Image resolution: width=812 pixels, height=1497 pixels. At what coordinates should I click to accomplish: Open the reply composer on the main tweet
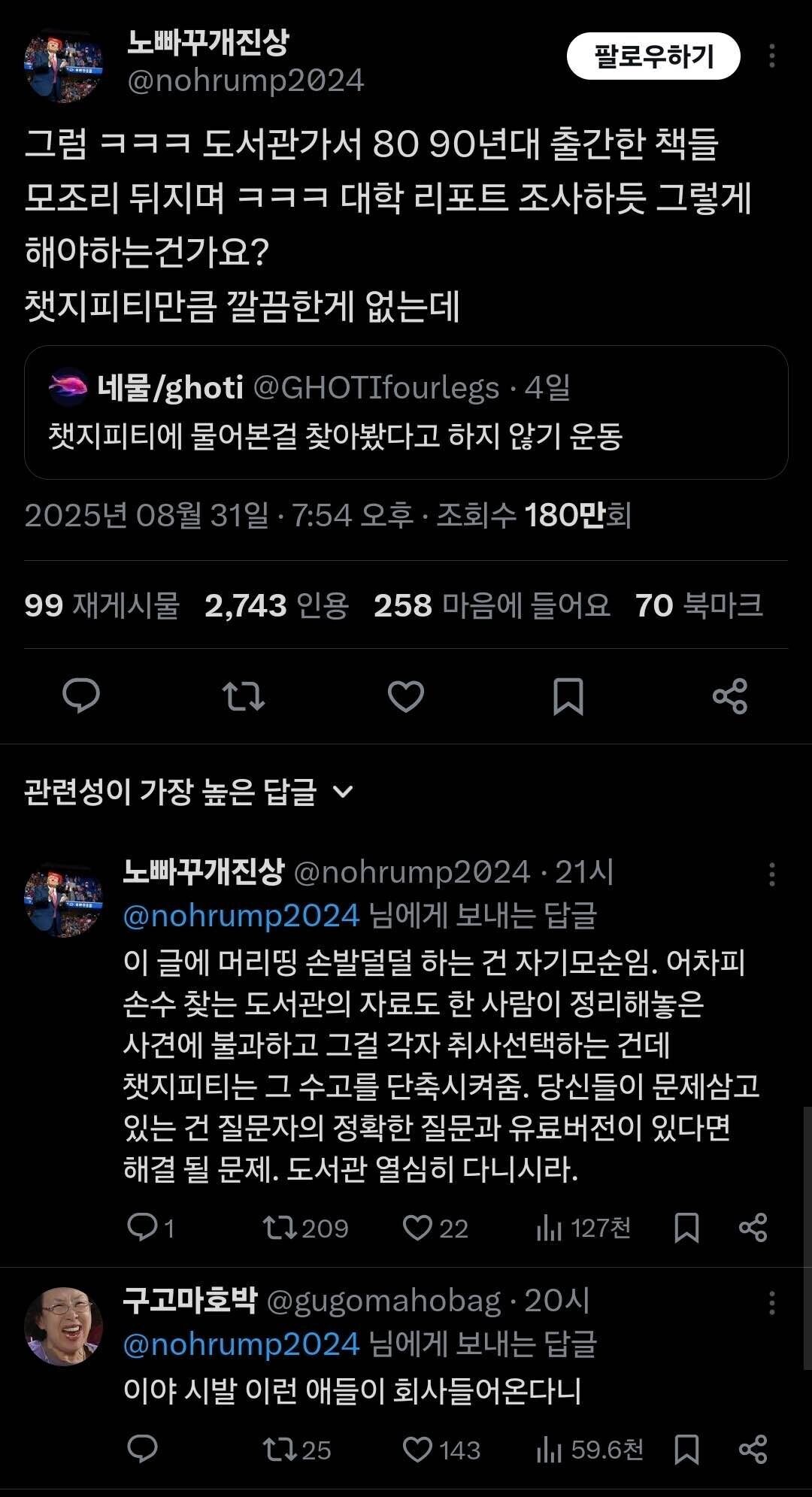81,695
